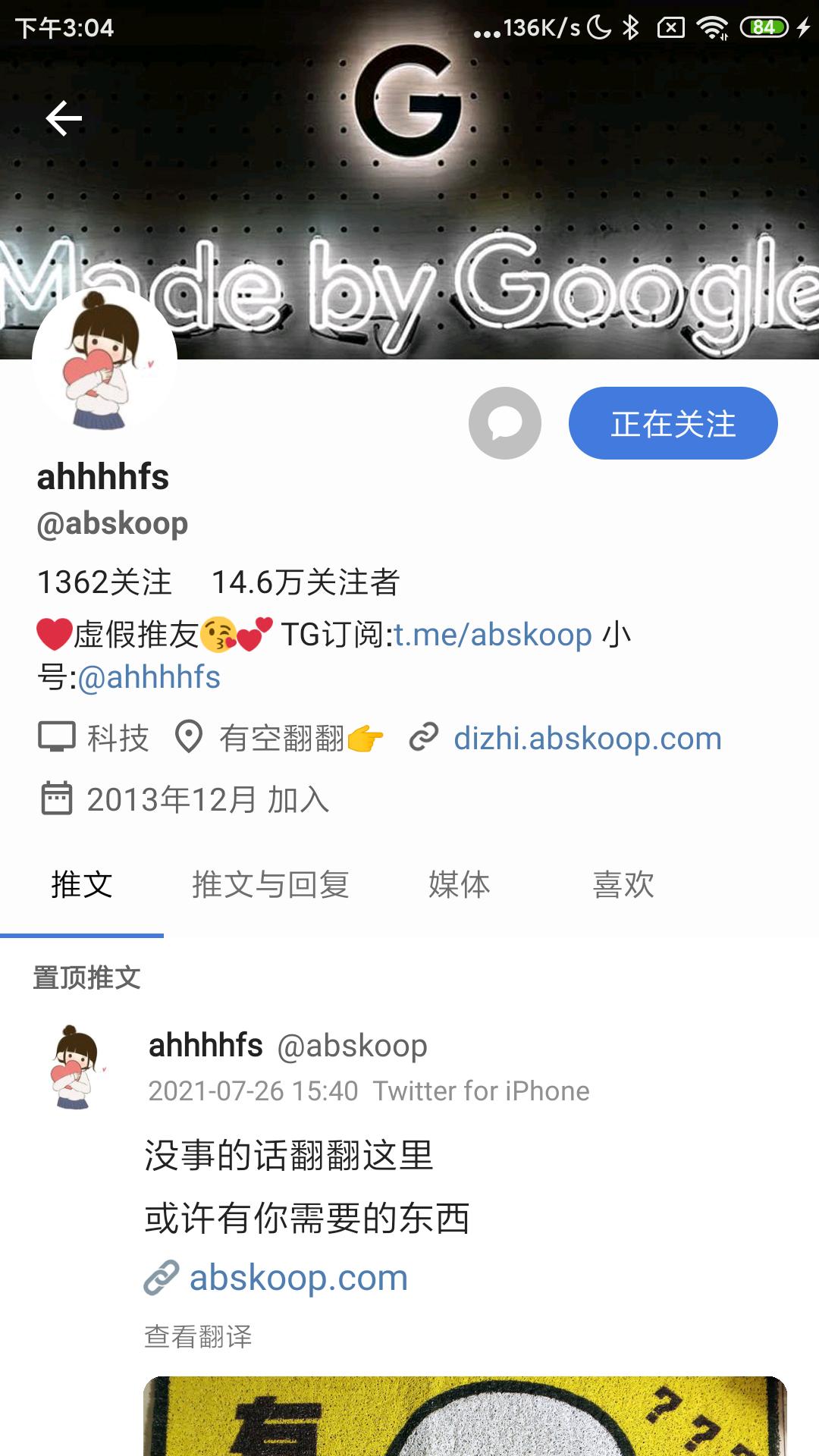Switch to the 推文与回复 tab

point(271,885)
